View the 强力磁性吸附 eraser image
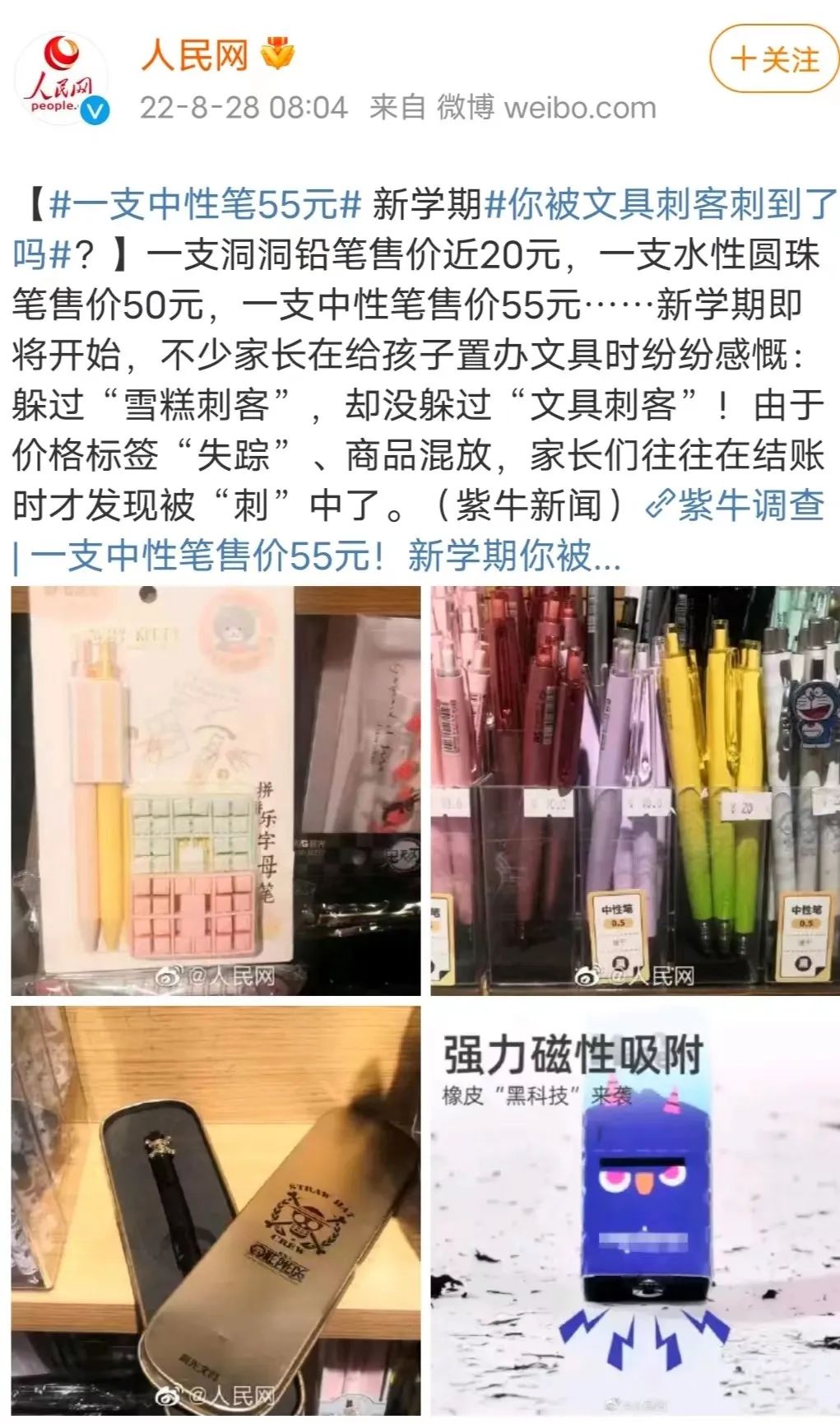 pyautogui.click(x=634, y=1210)
